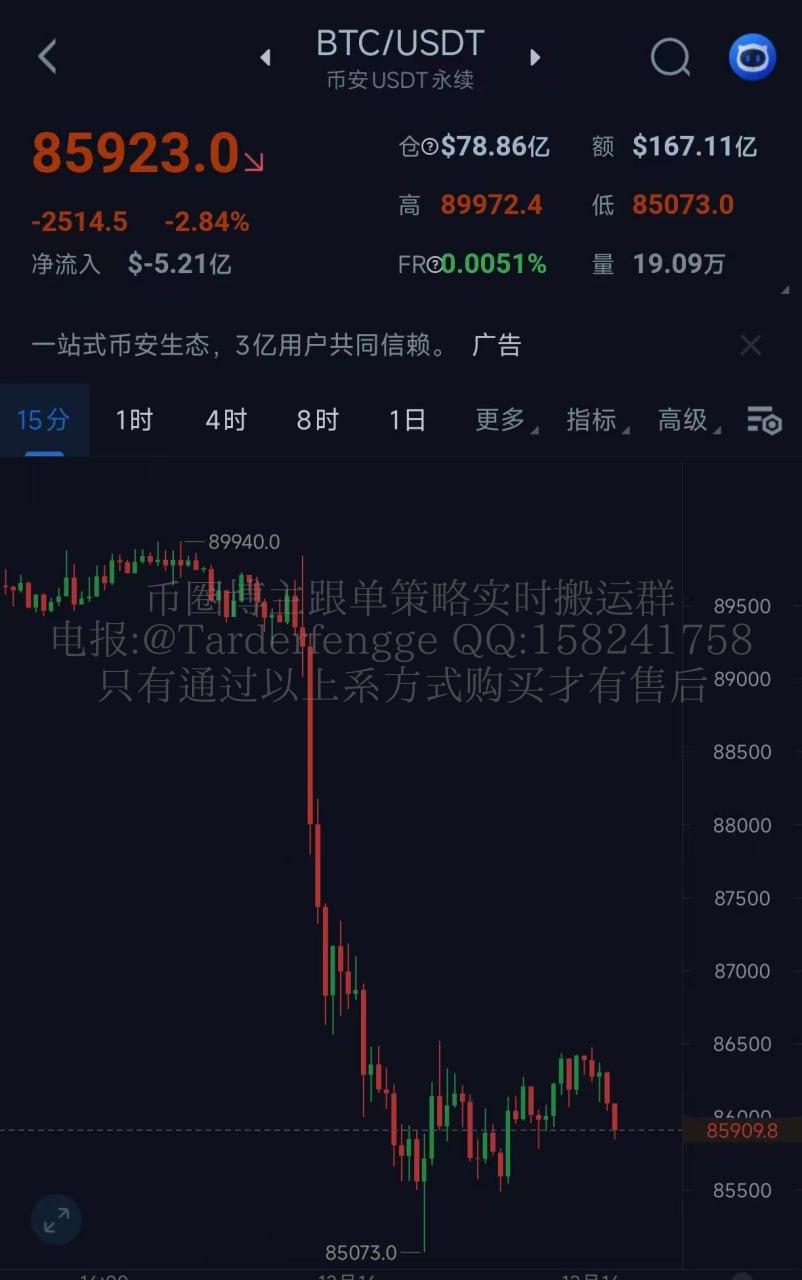802x1280 pixels.
Task: Switch to the 8时 timeframe
Action: coord(317,420)
